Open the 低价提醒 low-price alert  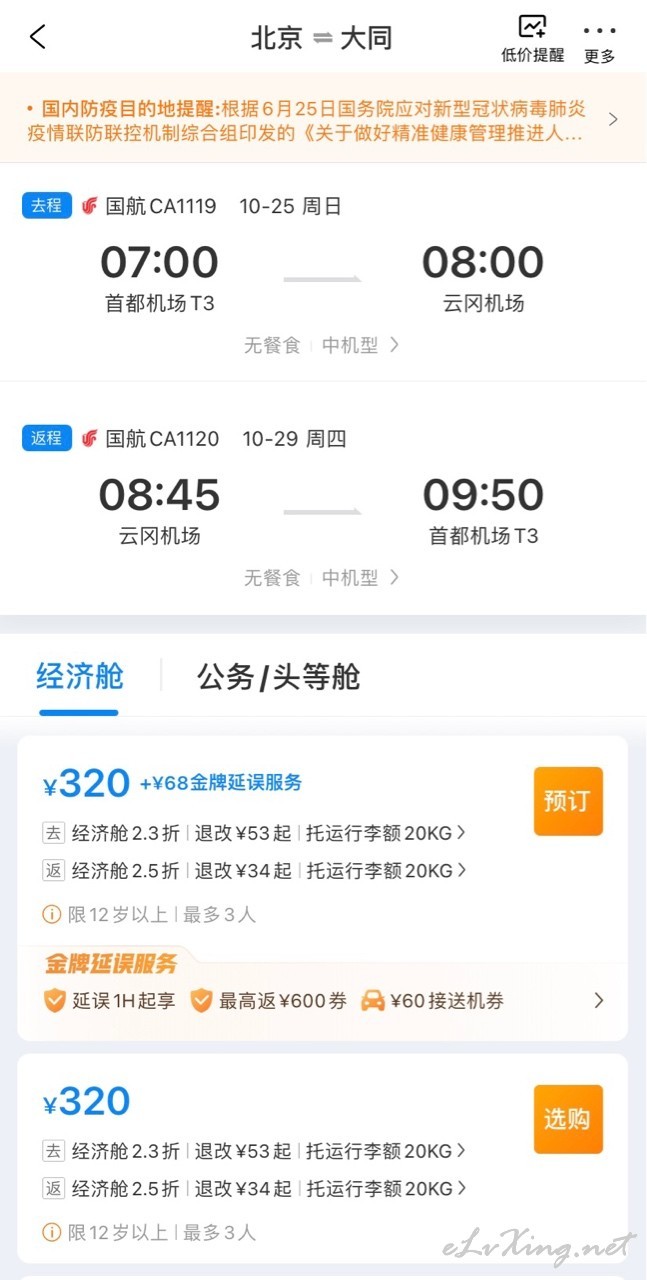point(532,39)
